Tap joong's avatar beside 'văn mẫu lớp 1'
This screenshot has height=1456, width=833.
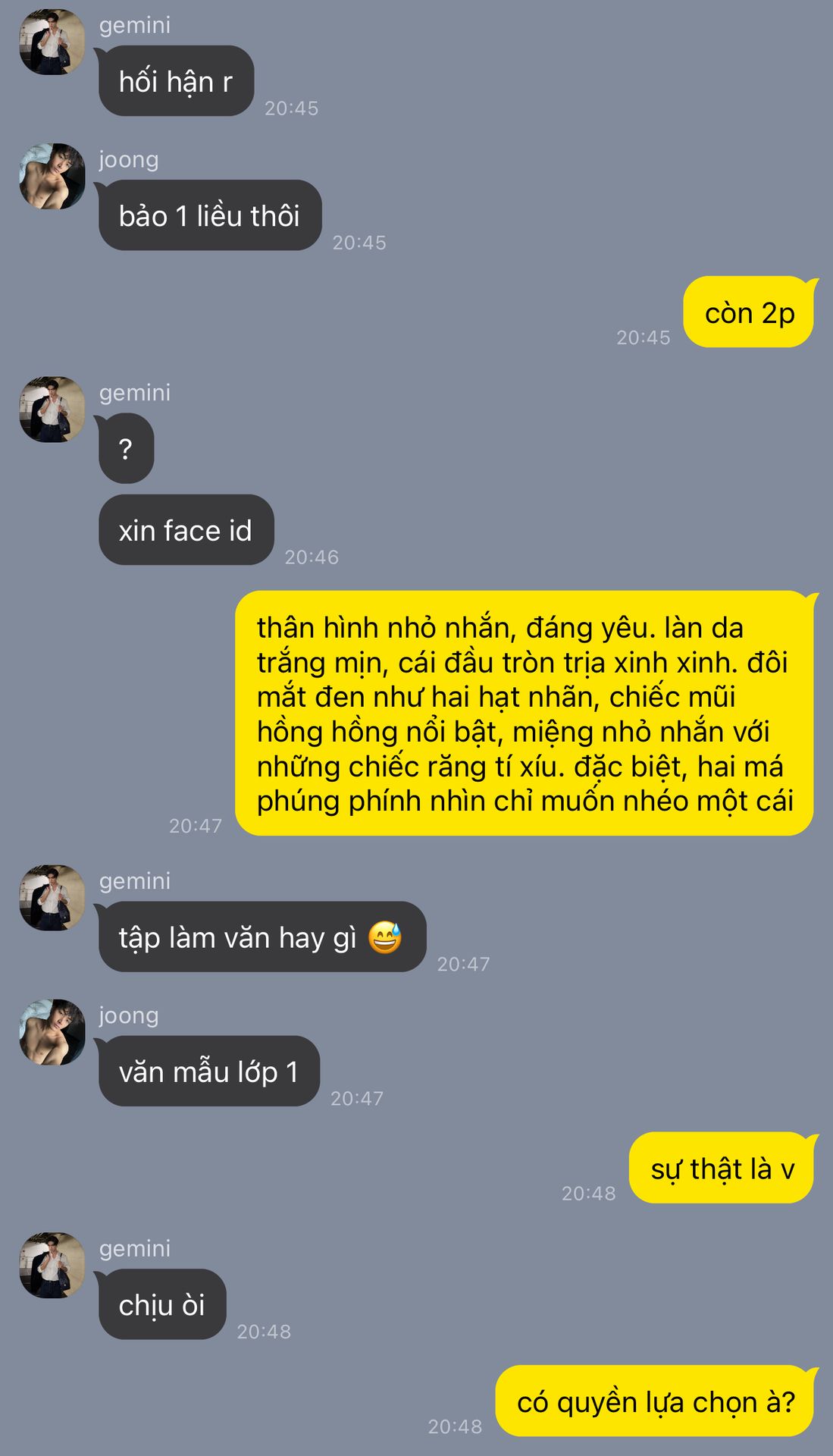tap(52, 1032)
